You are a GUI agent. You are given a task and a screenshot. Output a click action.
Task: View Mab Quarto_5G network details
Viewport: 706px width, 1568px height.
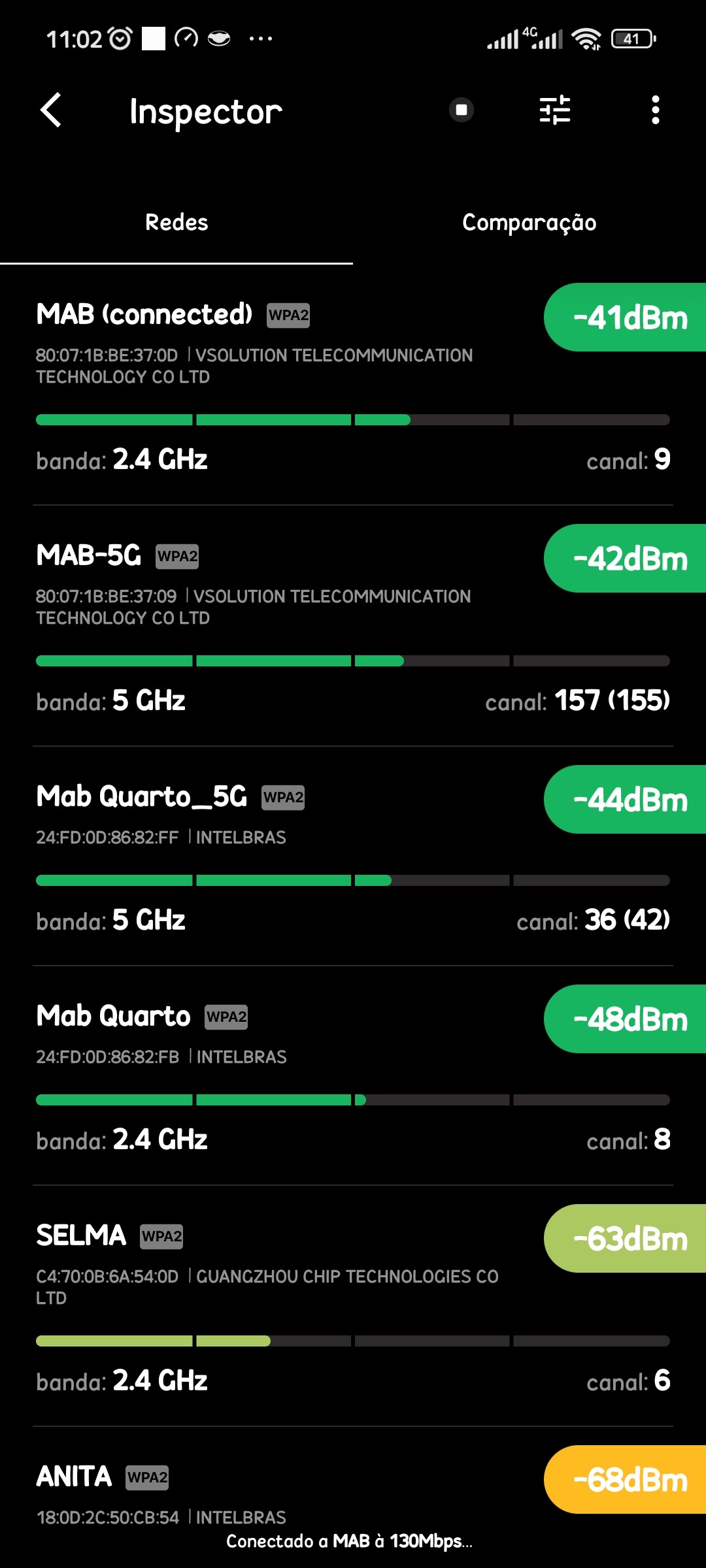[x=261, y=856]
